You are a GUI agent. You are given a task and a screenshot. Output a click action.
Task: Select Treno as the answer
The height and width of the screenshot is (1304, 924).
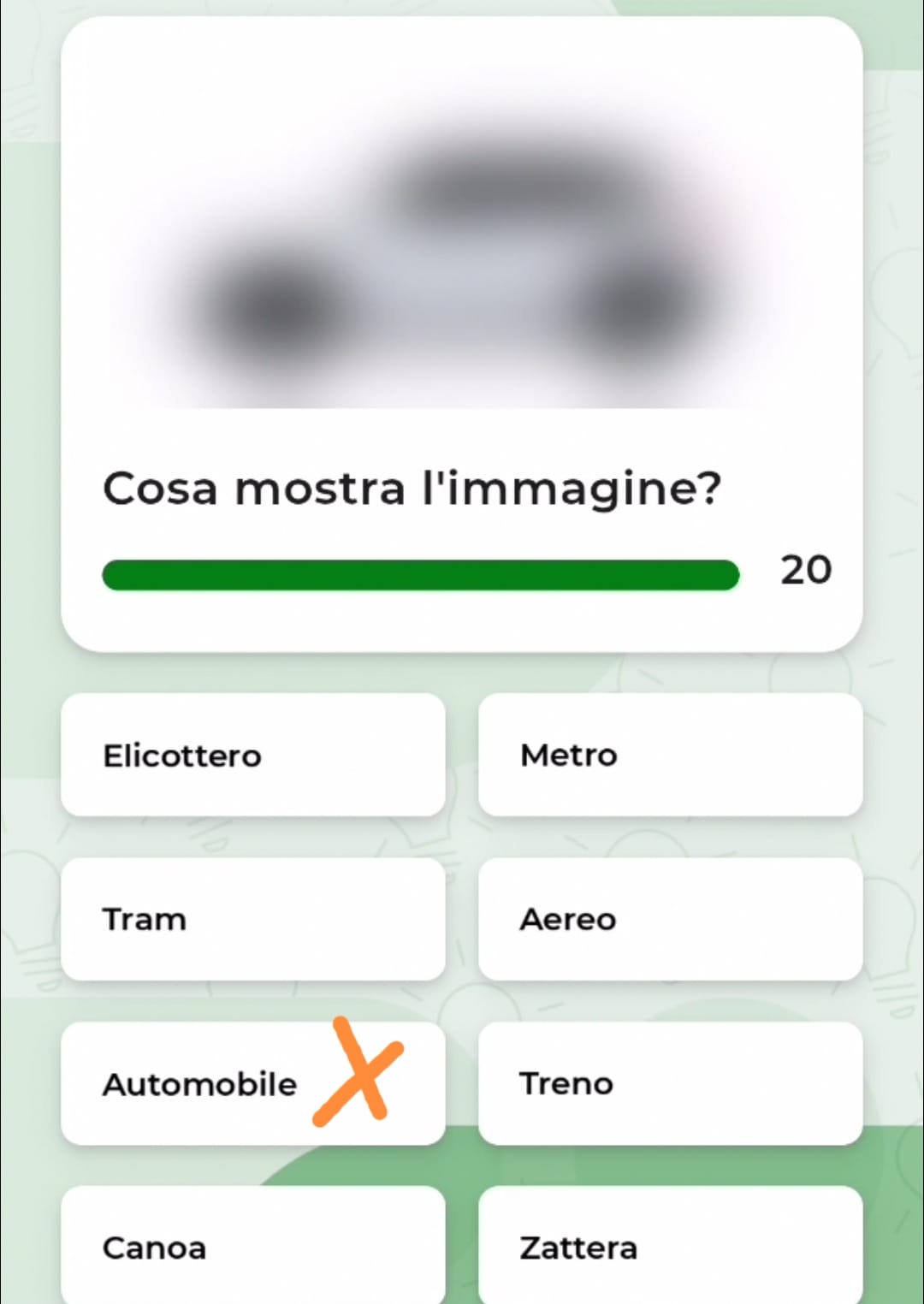pos(670,1083)
